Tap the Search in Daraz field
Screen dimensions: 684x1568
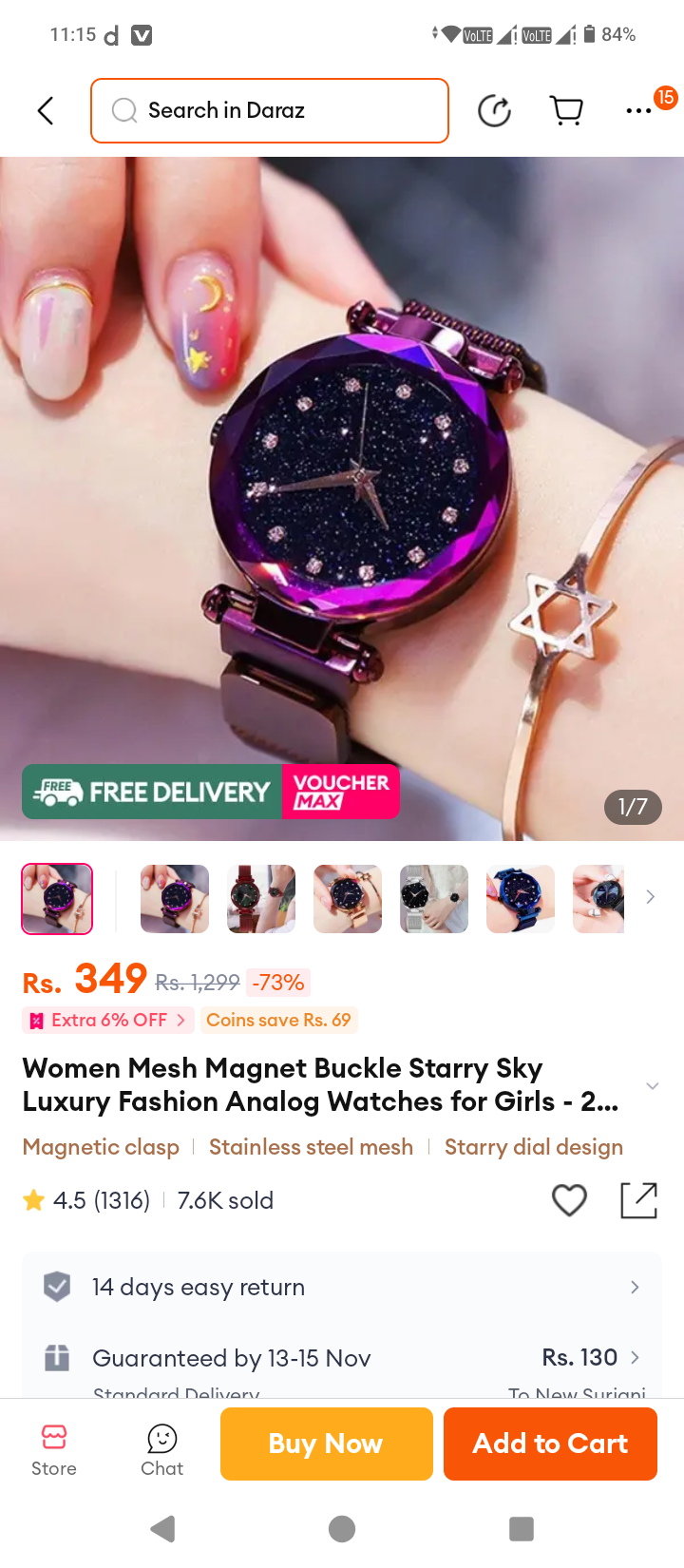pyautogui.click(x=270, y=110)
